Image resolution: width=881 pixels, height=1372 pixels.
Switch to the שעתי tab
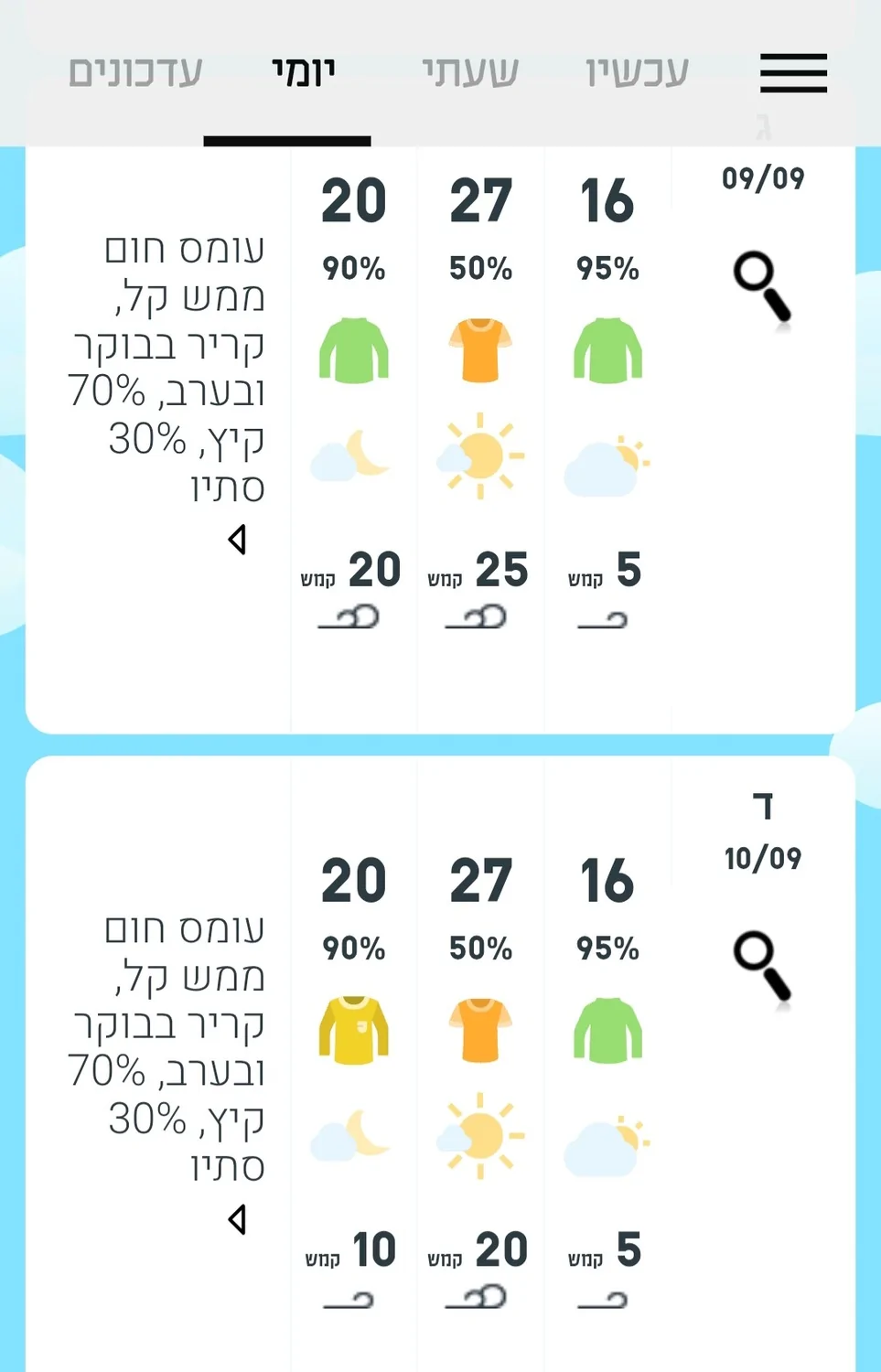pos(469,72)
